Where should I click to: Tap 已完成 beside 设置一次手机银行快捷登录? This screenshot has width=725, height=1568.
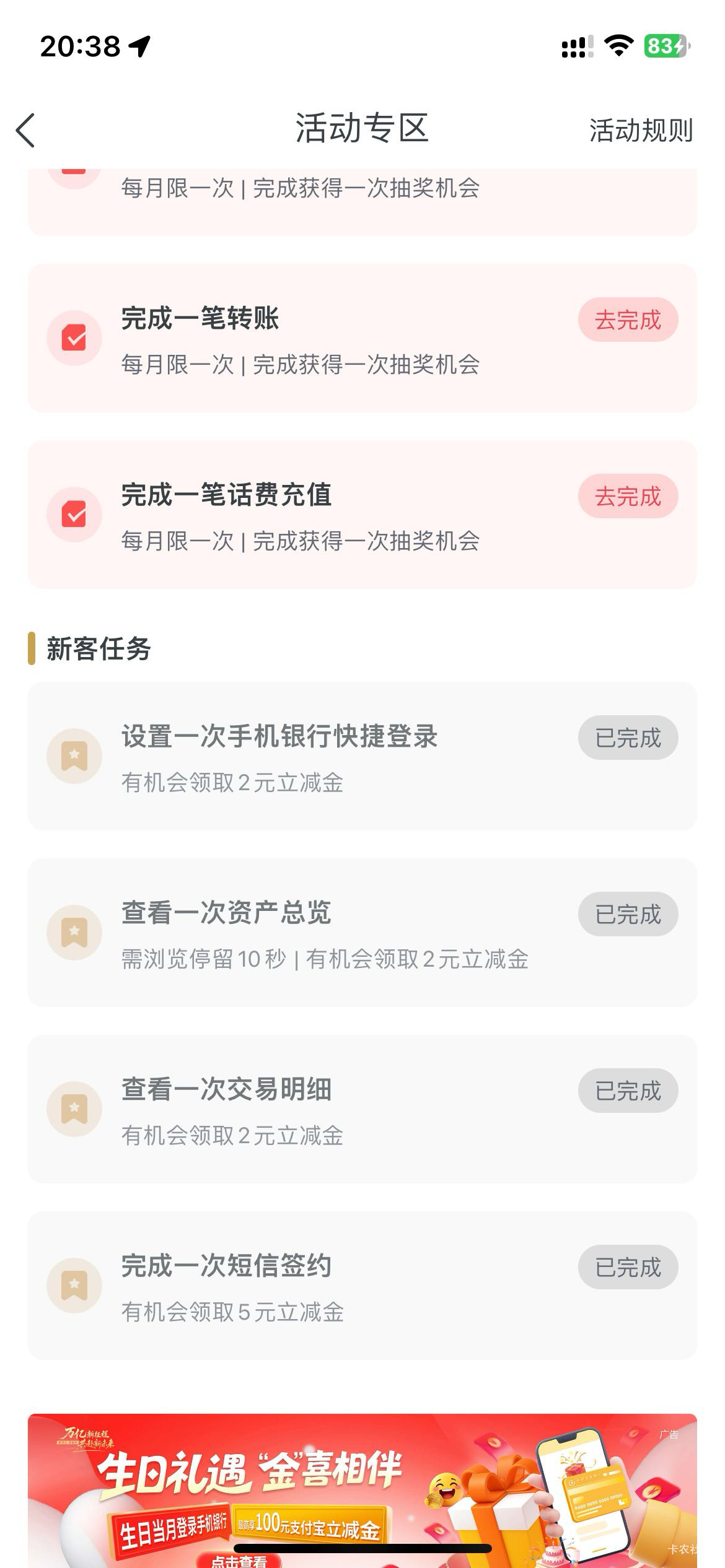(628, 738)
